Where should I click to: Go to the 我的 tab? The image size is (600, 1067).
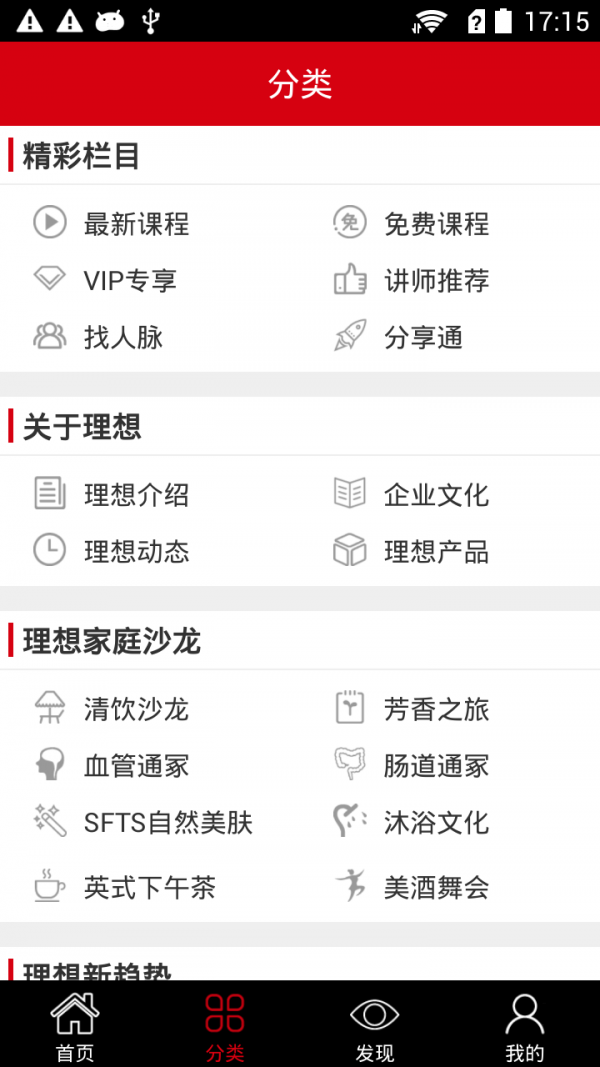pyautogui.click(x=525, y=1025)
